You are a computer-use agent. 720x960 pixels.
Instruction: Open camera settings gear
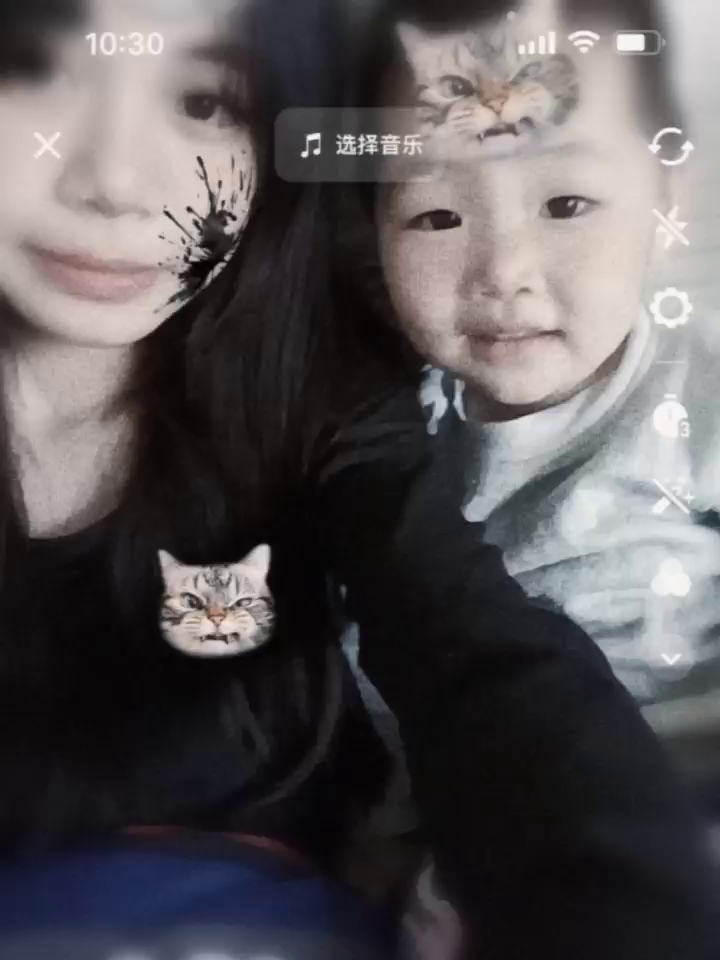(x=671, y=307)
